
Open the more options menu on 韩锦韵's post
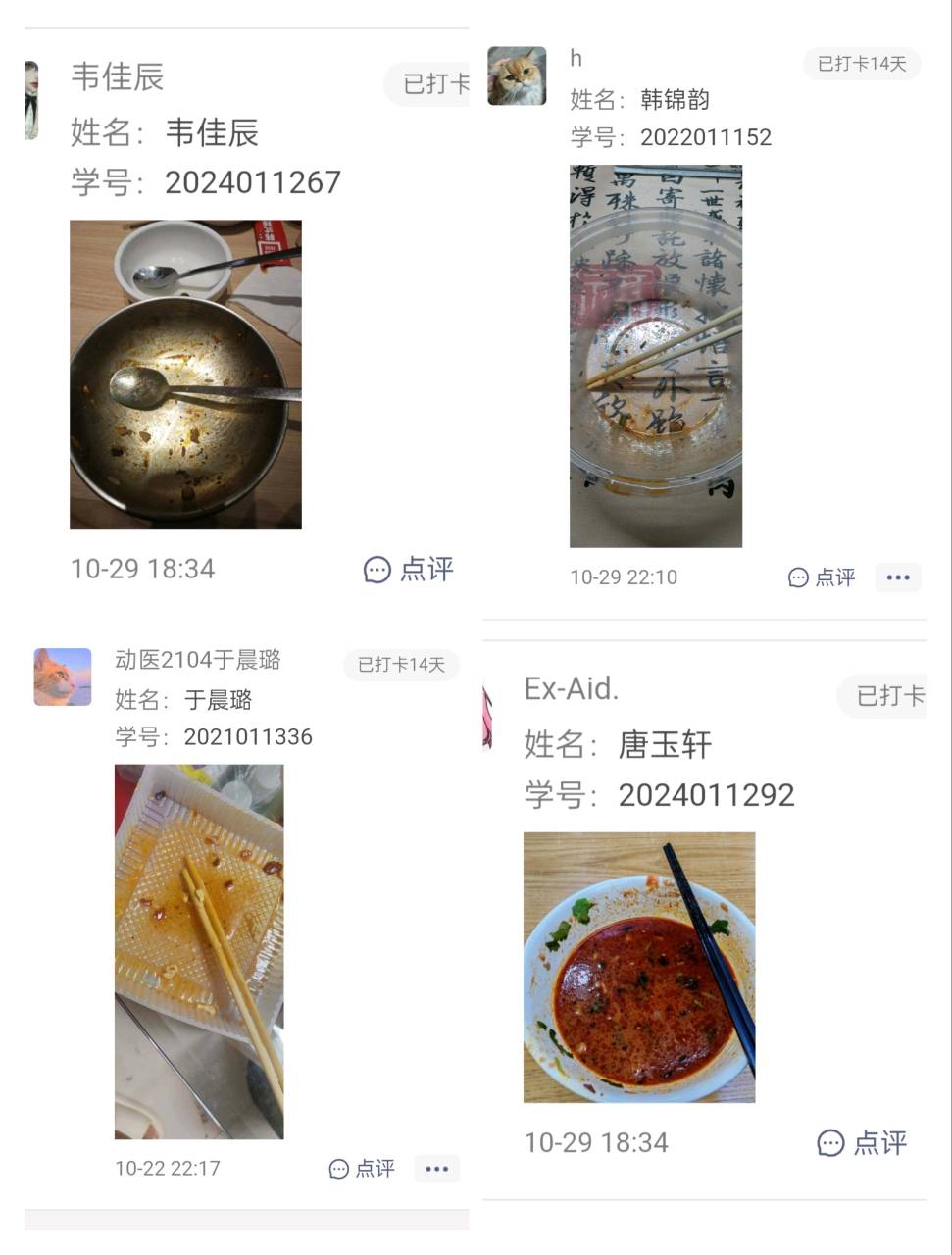click(897, 578)
